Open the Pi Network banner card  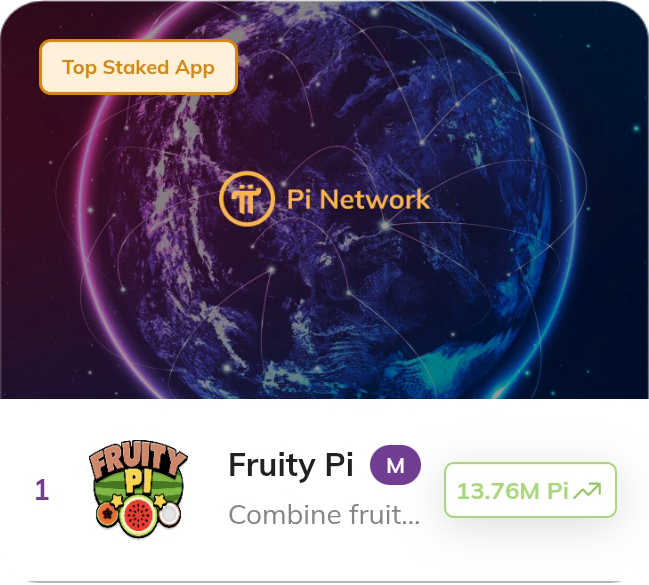(325, 200)
